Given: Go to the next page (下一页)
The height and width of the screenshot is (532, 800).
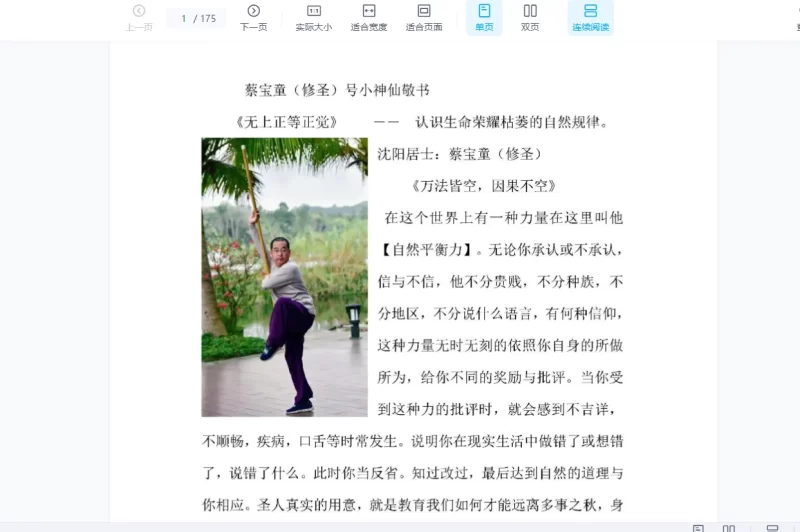Looking at the screenshot, I should coord(253,17).
